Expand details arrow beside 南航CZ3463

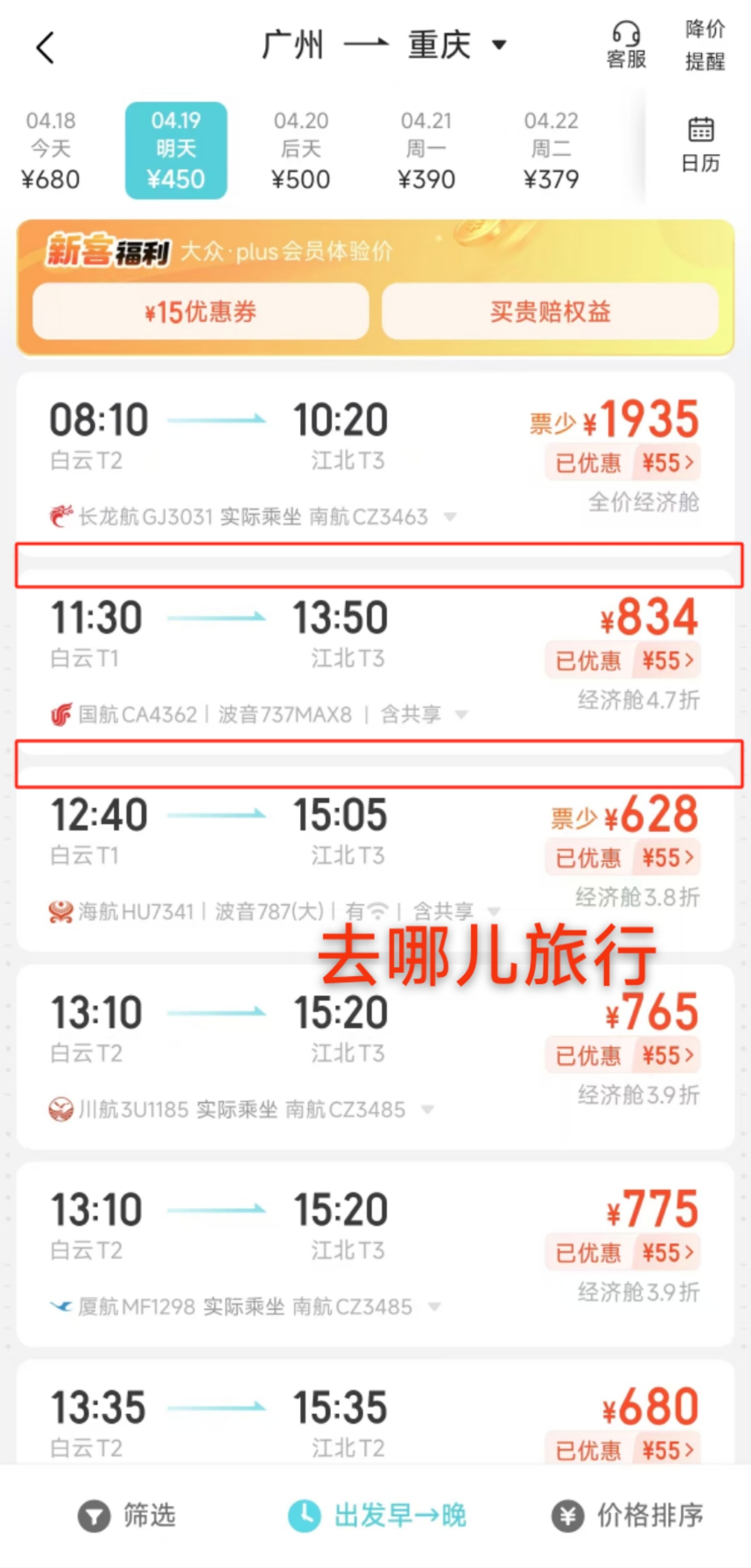click(x=449, y=517)
